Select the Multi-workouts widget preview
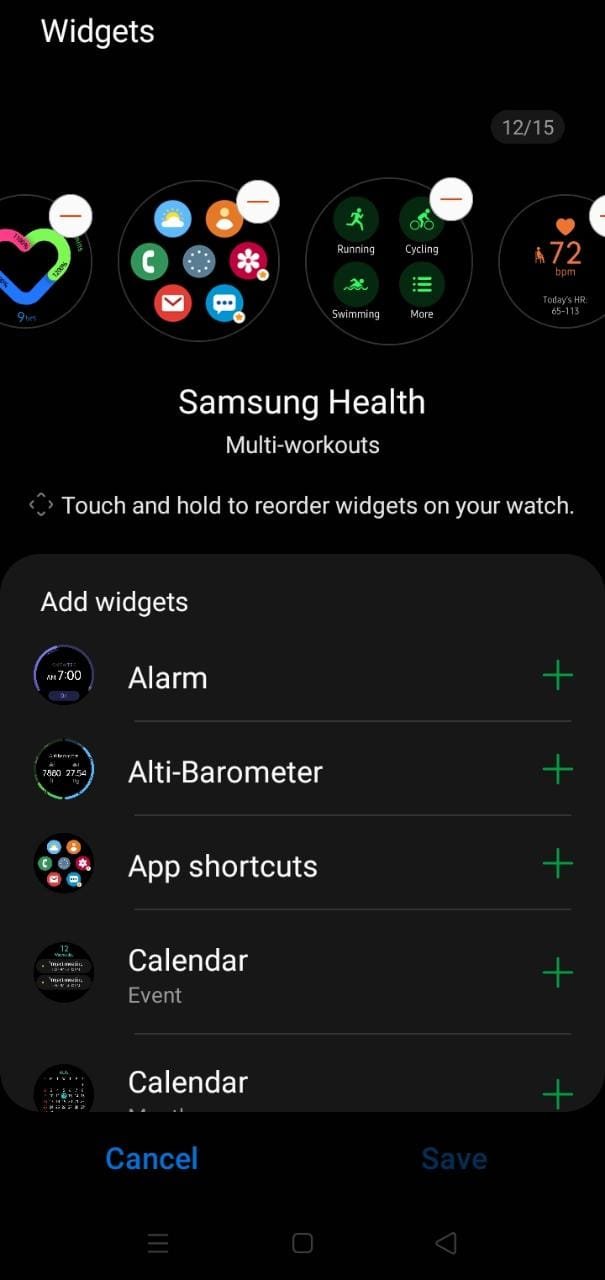Screen dimensions: 605x1280 point(388,262)
